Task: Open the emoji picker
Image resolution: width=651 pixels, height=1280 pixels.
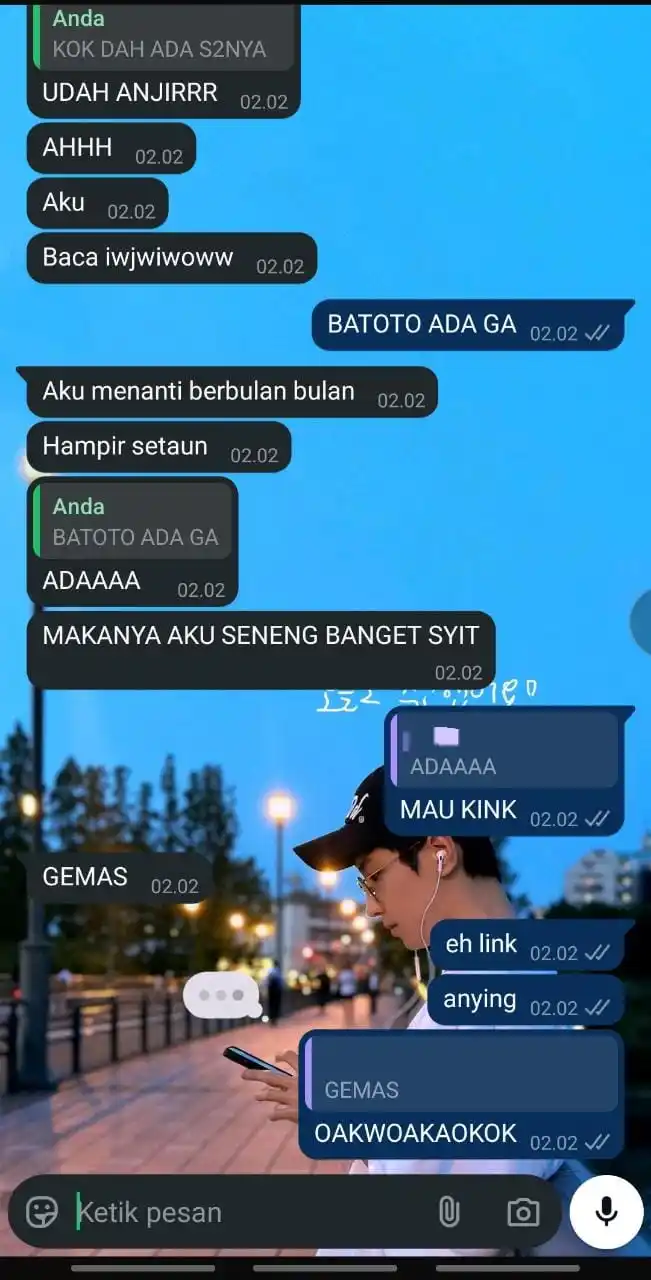Action: tap(42, 1212)
